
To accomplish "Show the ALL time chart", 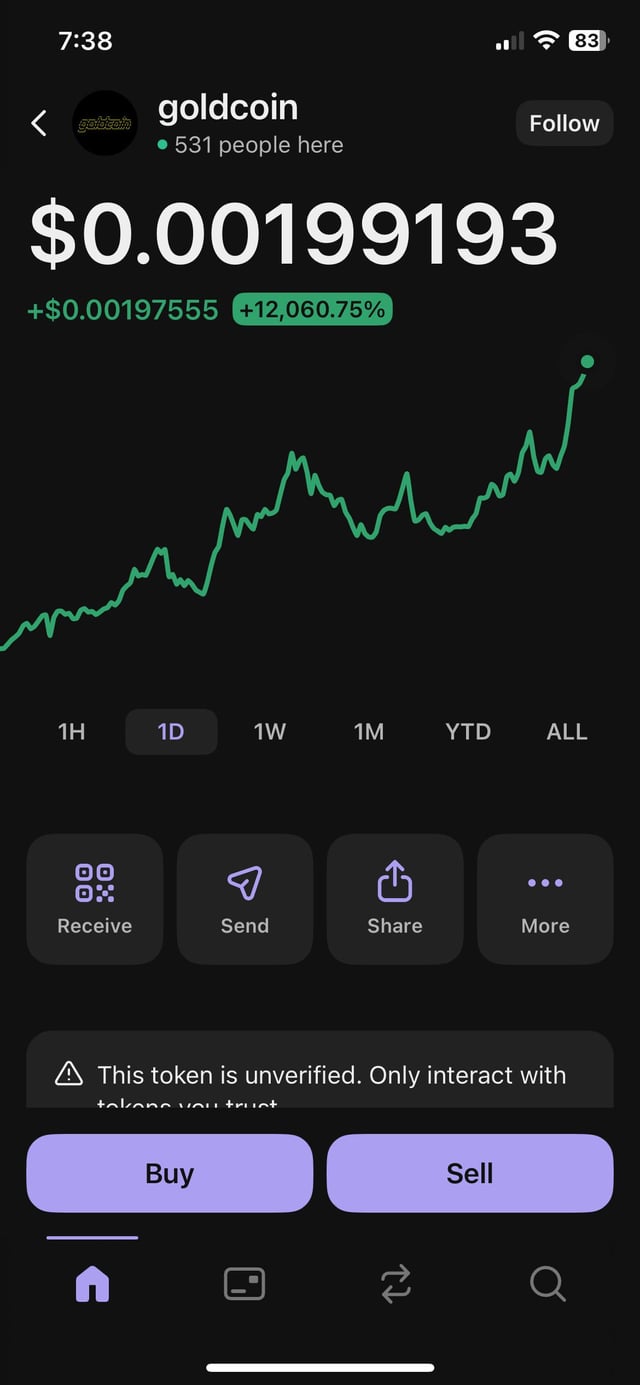I will [567, 732].
